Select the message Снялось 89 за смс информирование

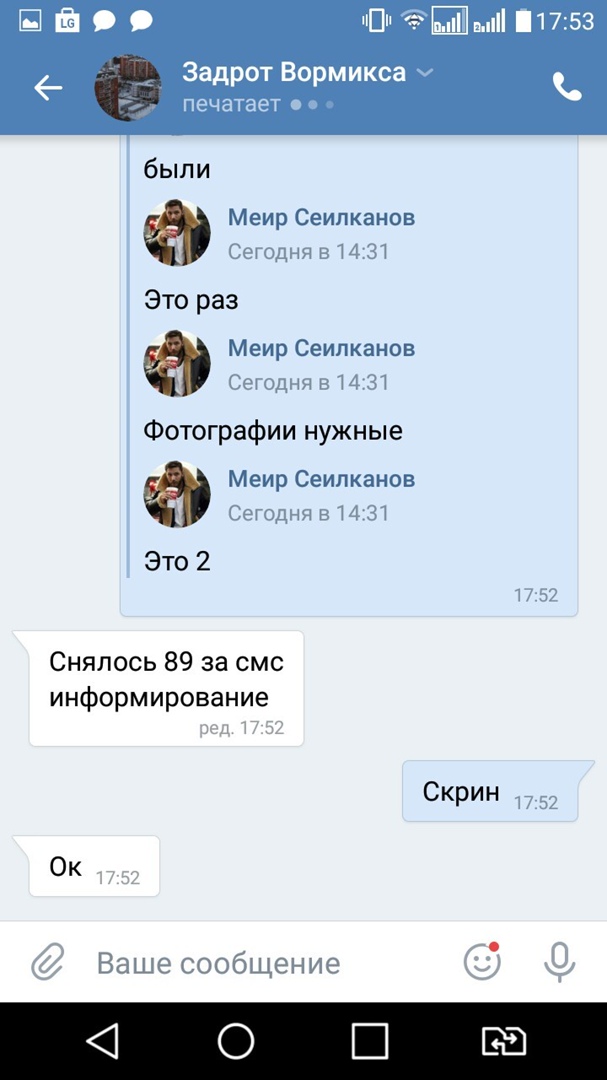(165, 687)
